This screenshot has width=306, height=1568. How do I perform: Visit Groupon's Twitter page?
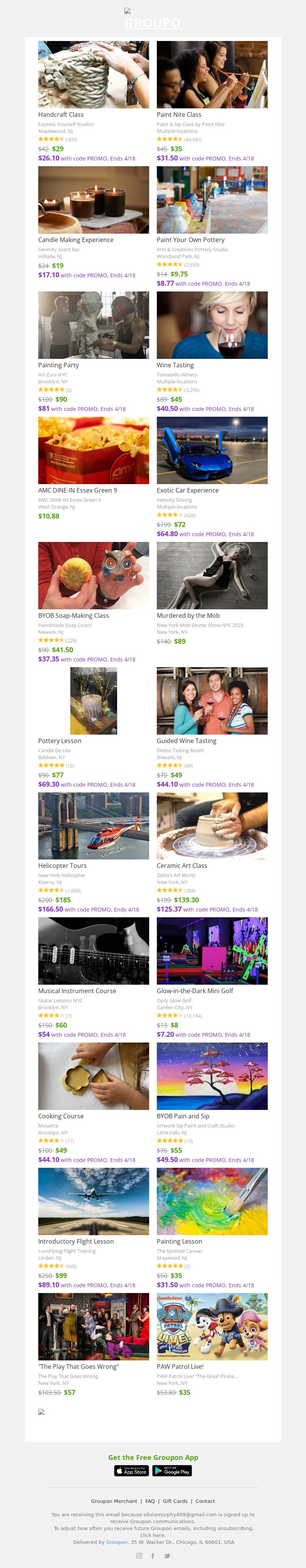point(167,1555)
